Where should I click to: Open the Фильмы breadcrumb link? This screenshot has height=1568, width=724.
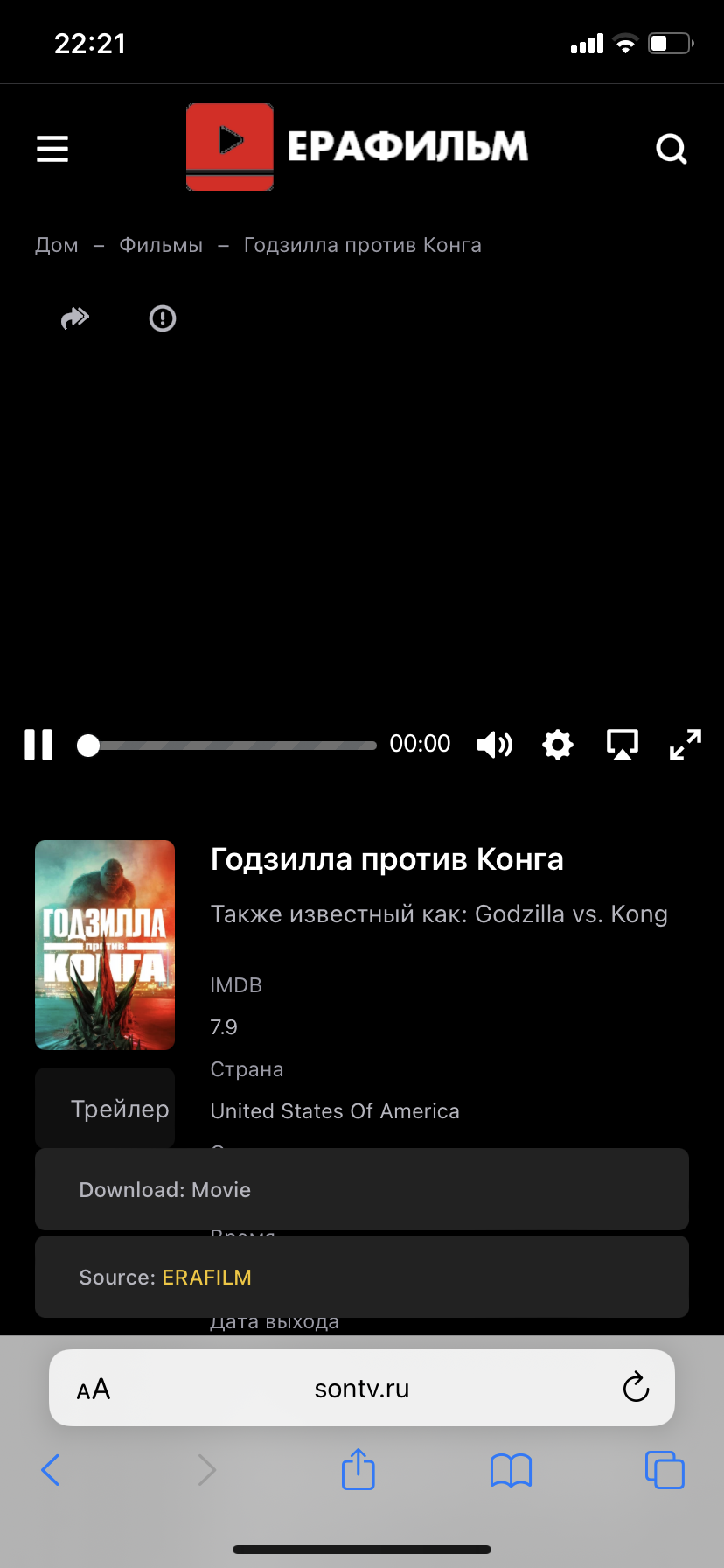pyautogui.click(x=161, y=246)
